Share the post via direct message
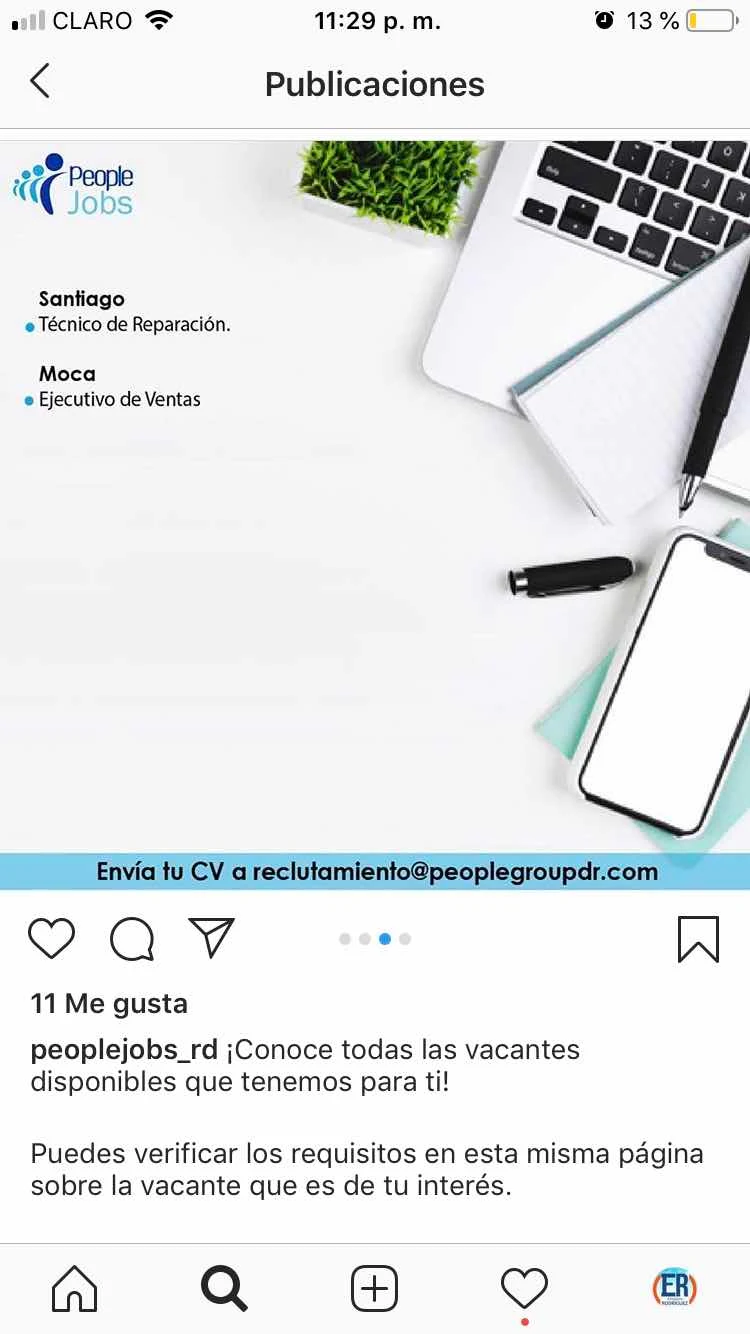 point(211,938)
